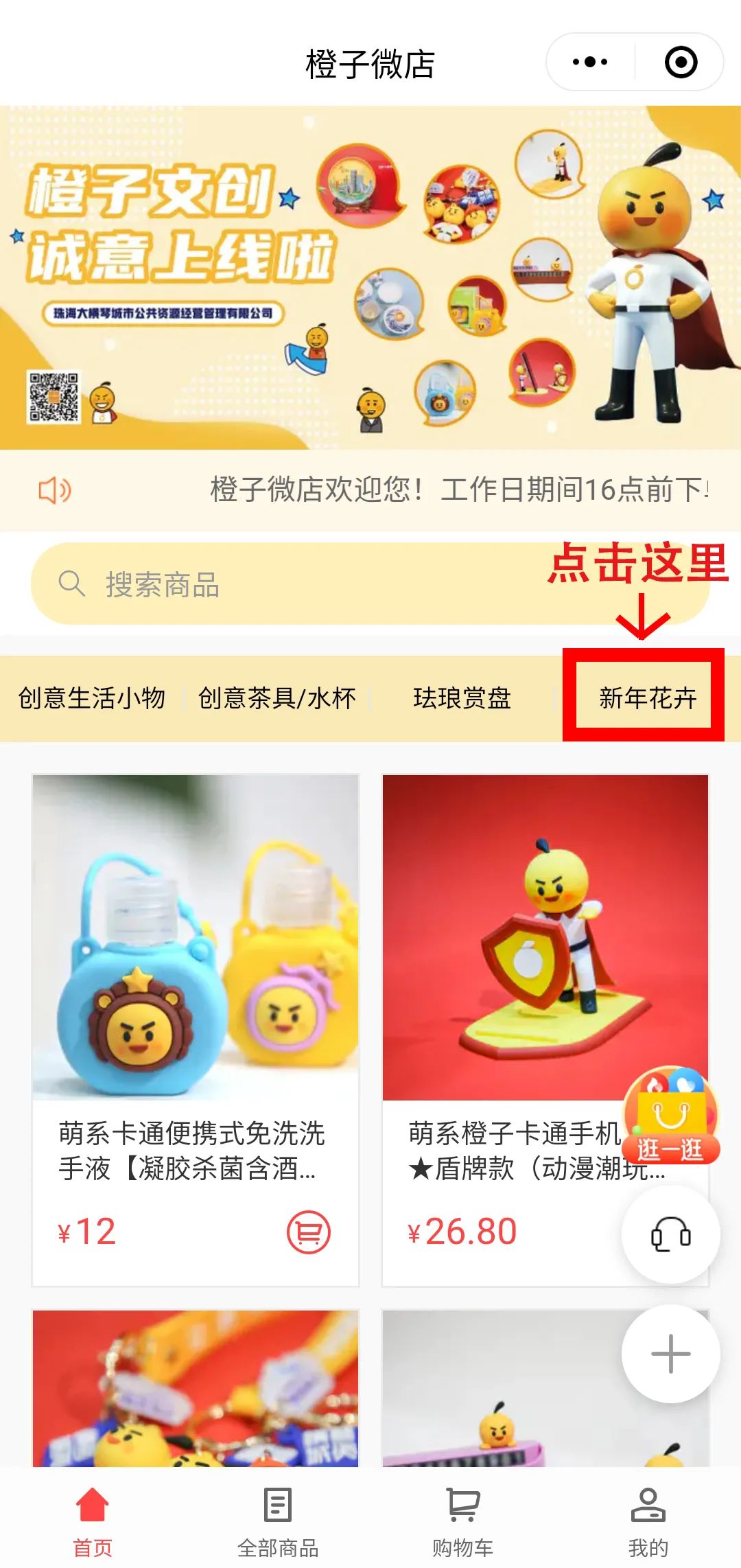
Task: Contact customer service via headset icon
Action: [x=670, y=1234]
